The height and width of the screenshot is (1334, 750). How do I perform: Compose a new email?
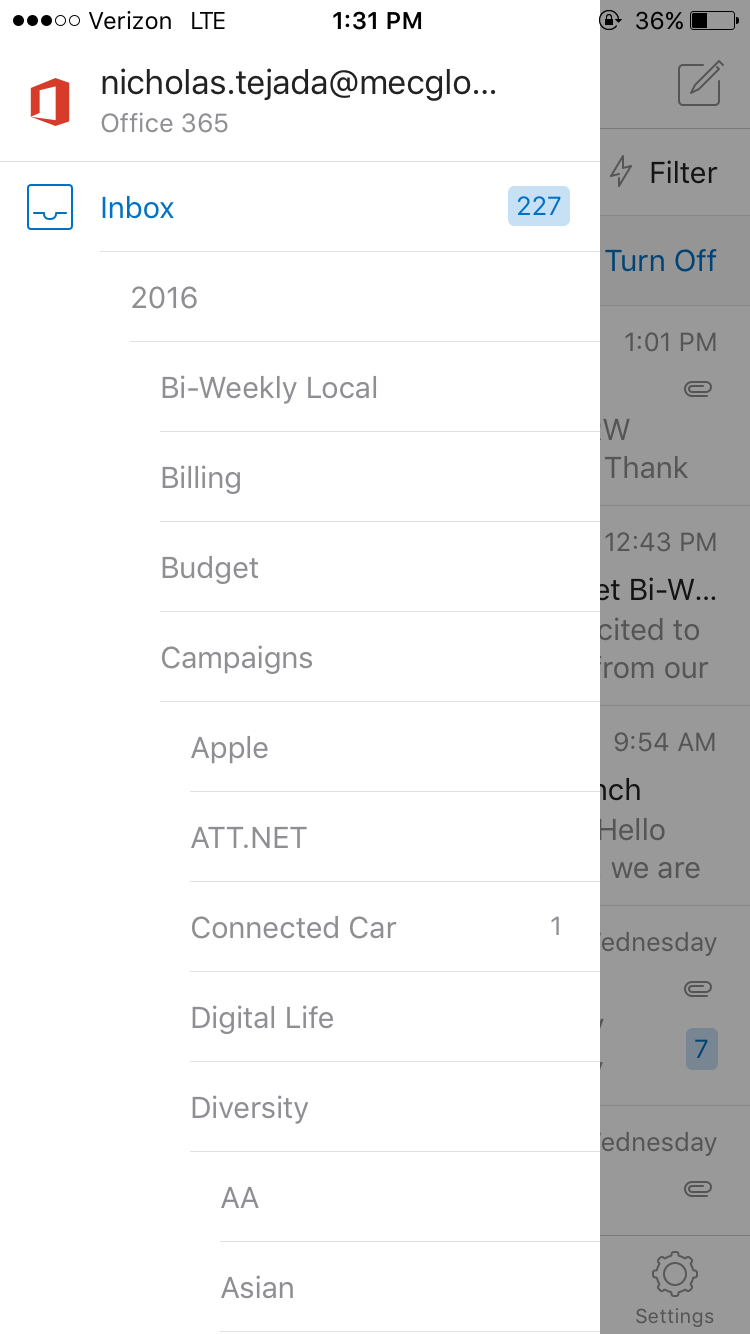(x=699, y=84)
